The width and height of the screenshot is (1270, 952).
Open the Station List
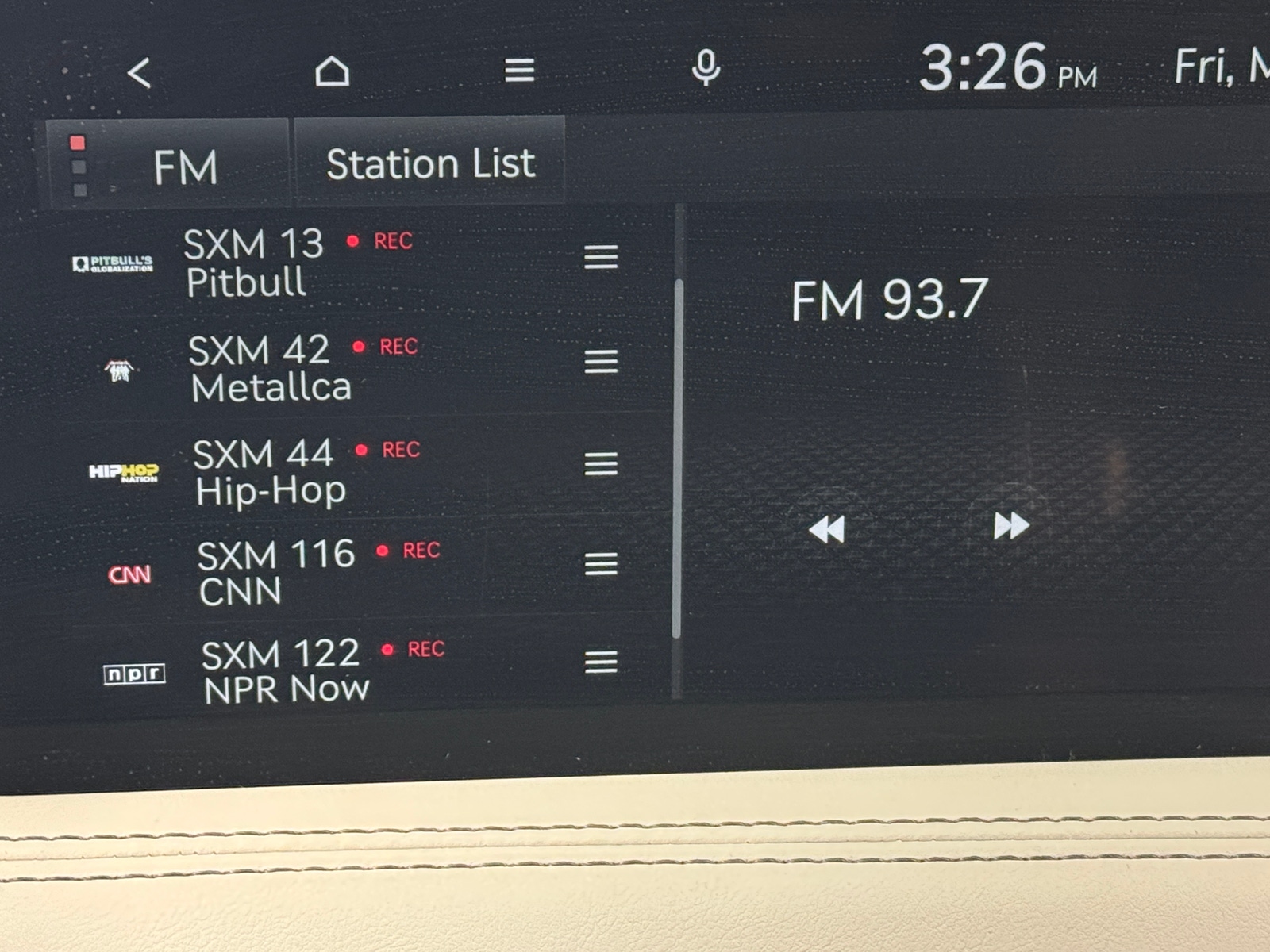coord(429,164)
